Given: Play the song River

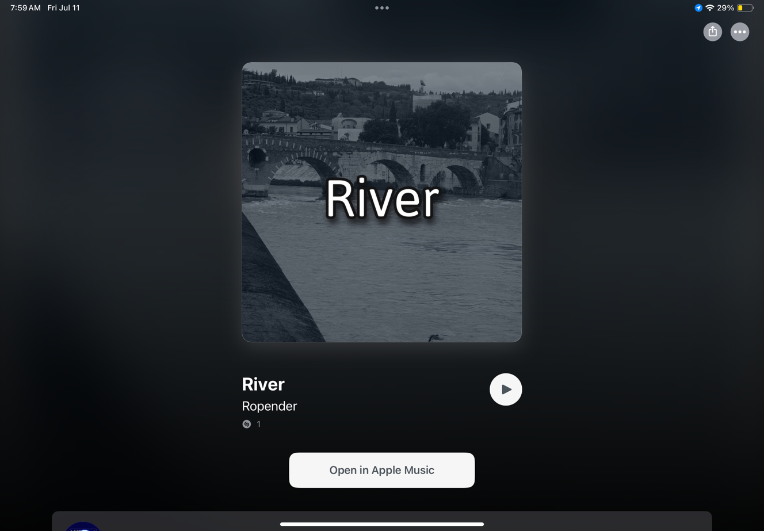Looking at the screenshot, I should click(506, 389).
